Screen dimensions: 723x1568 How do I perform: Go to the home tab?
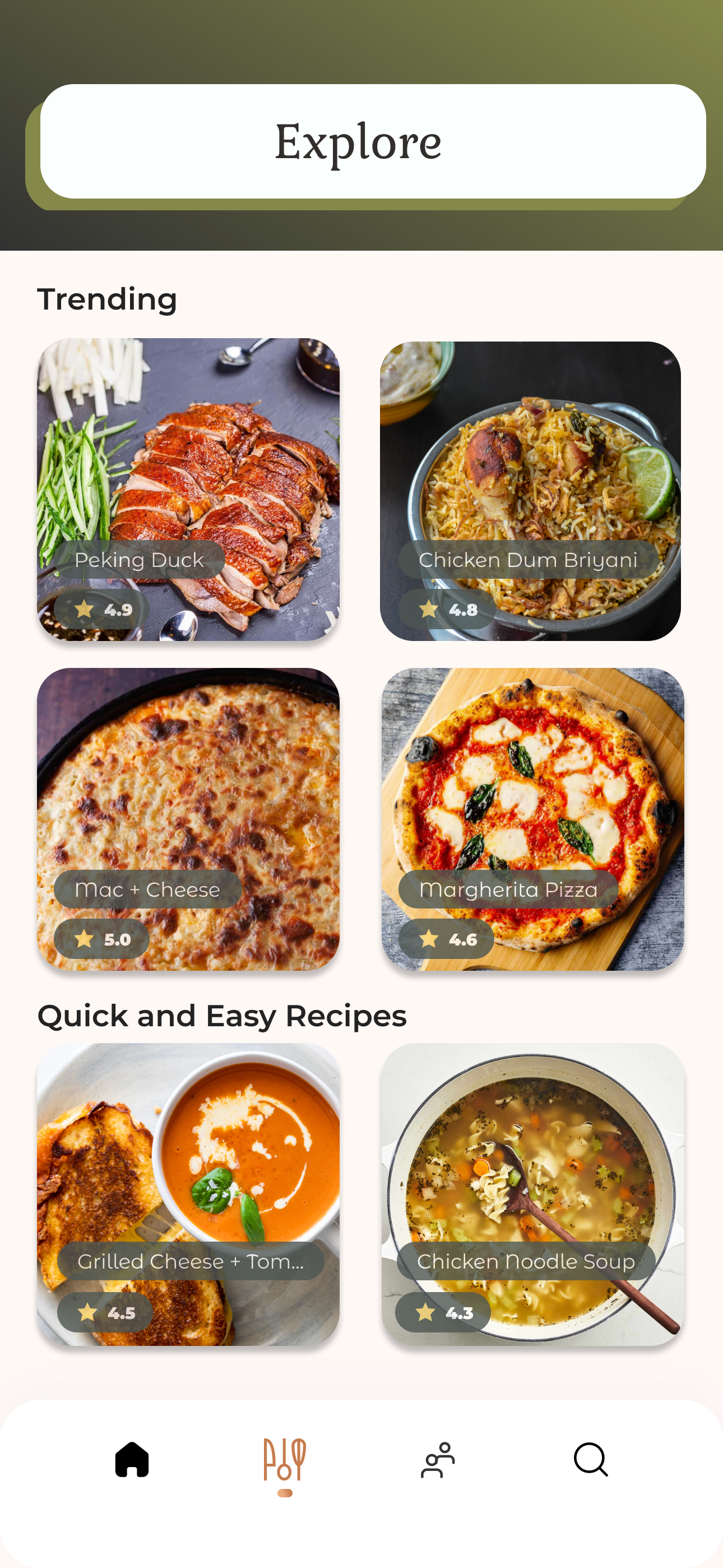point(132,1460)
